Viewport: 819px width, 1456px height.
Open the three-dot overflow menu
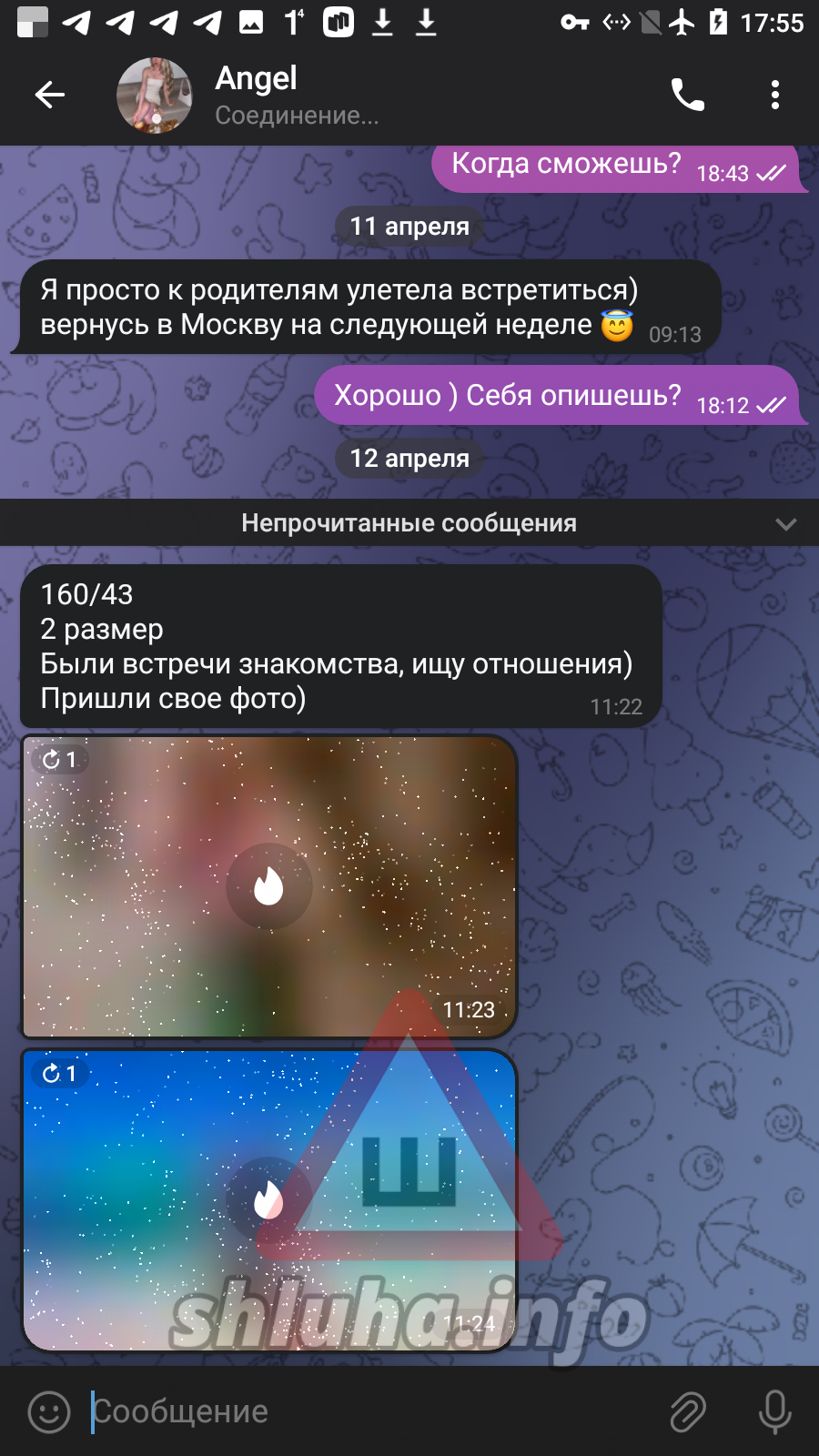(774, 95)
